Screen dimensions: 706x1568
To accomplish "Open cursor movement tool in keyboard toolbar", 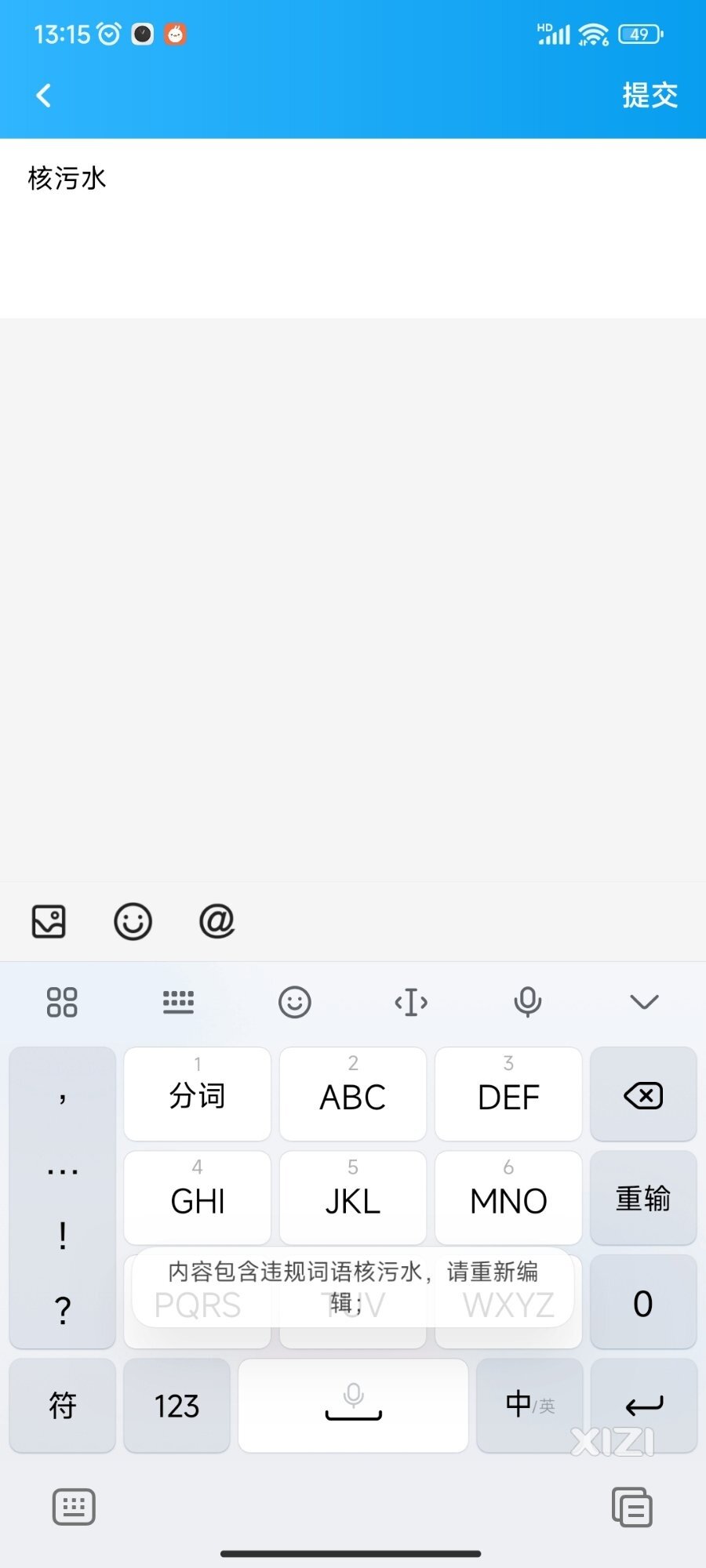I will (x=411, y=1002).
